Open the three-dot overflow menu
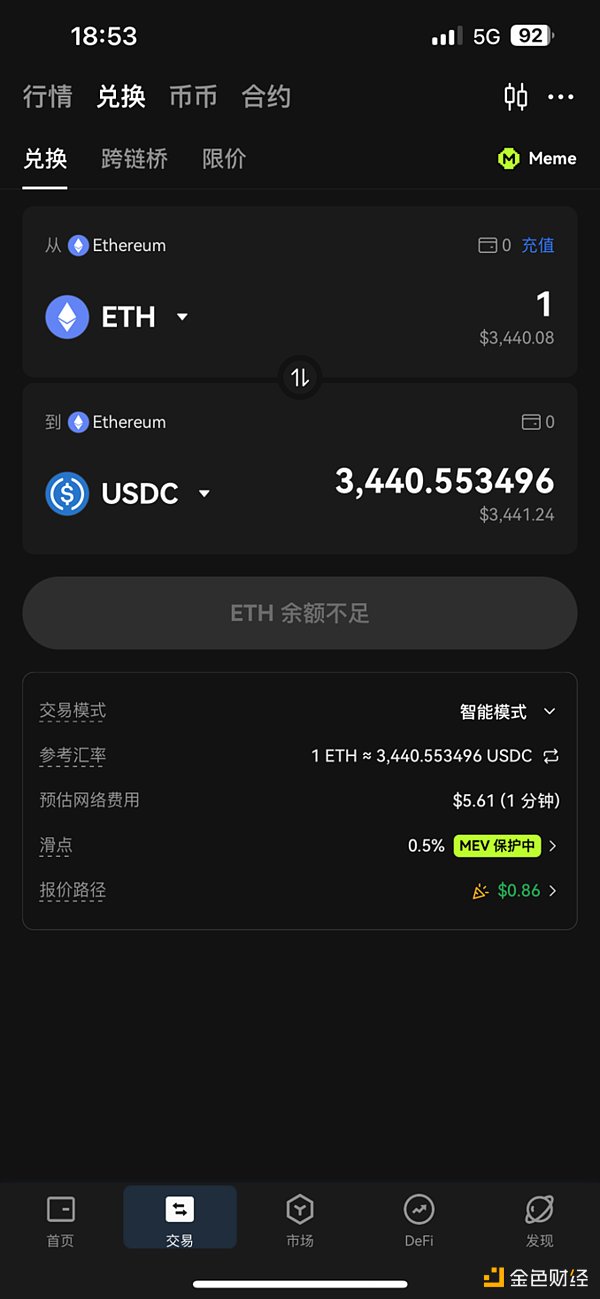 [561, 97]
